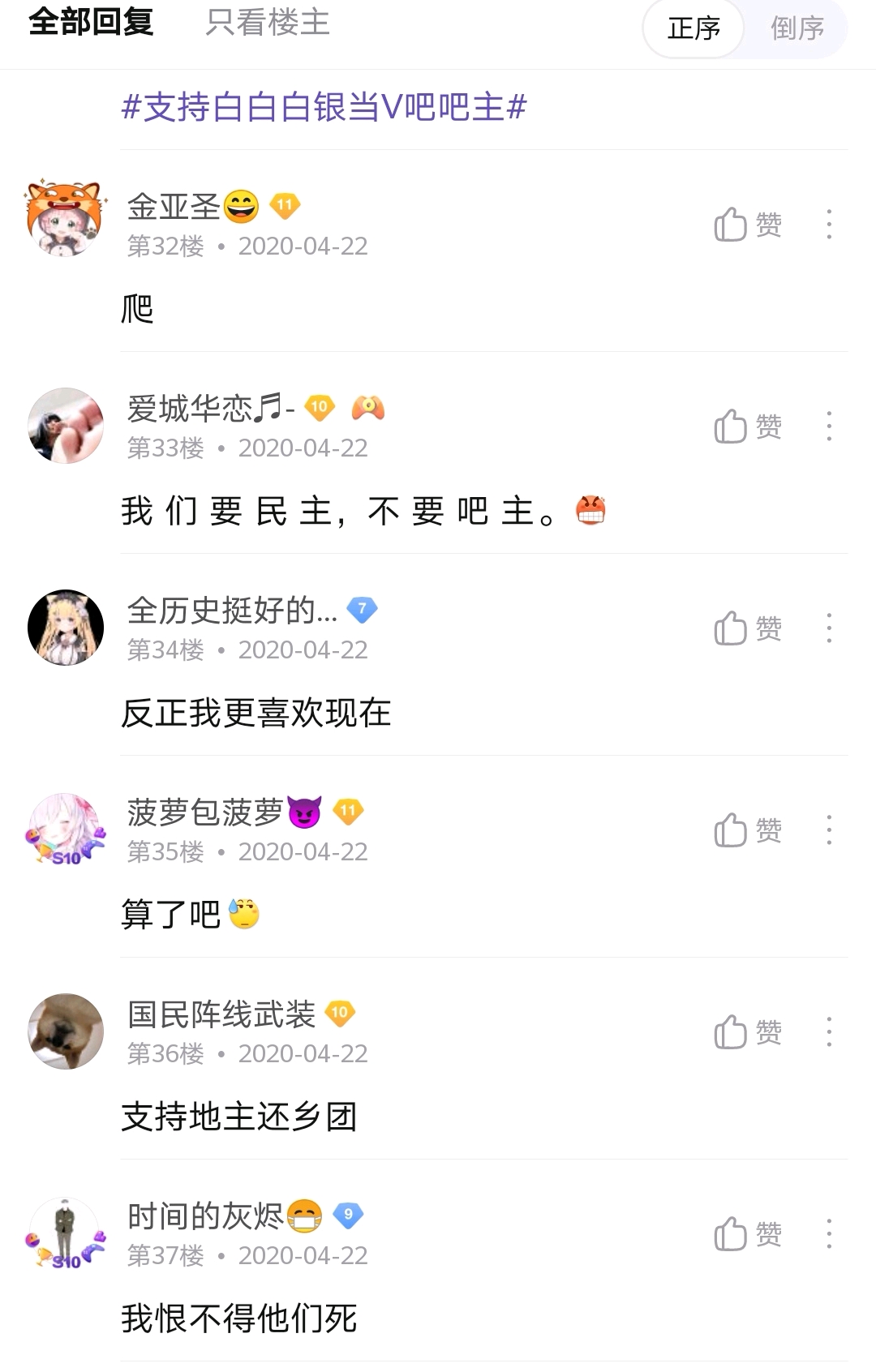876x1372 pixels.
Task: Select the 全部回复 tab
Action: (x=91, y=23)
